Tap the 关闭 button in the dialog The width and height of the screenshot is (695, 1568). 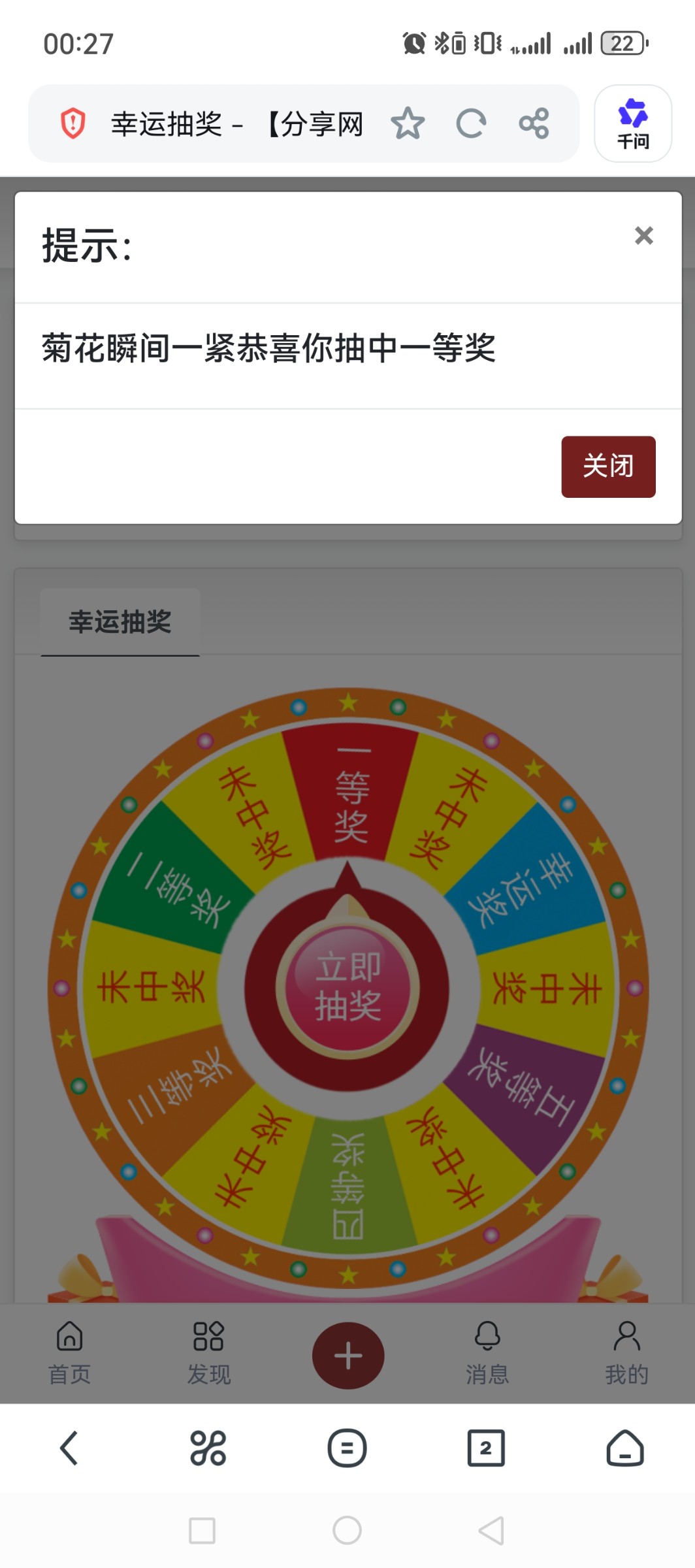pos(608,466)
